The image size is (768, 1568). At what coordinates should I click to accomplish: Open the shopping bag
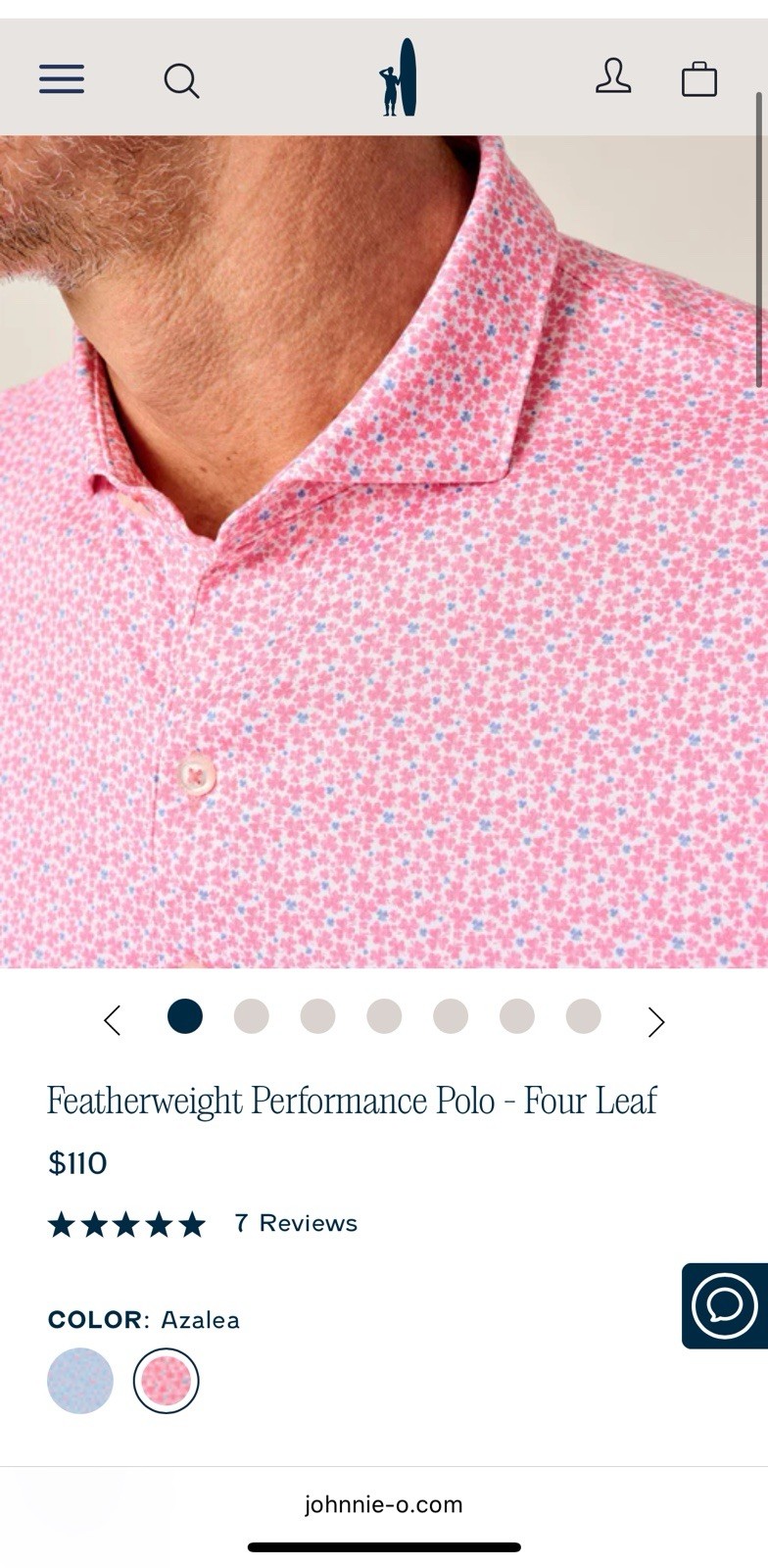pos(699,79)
